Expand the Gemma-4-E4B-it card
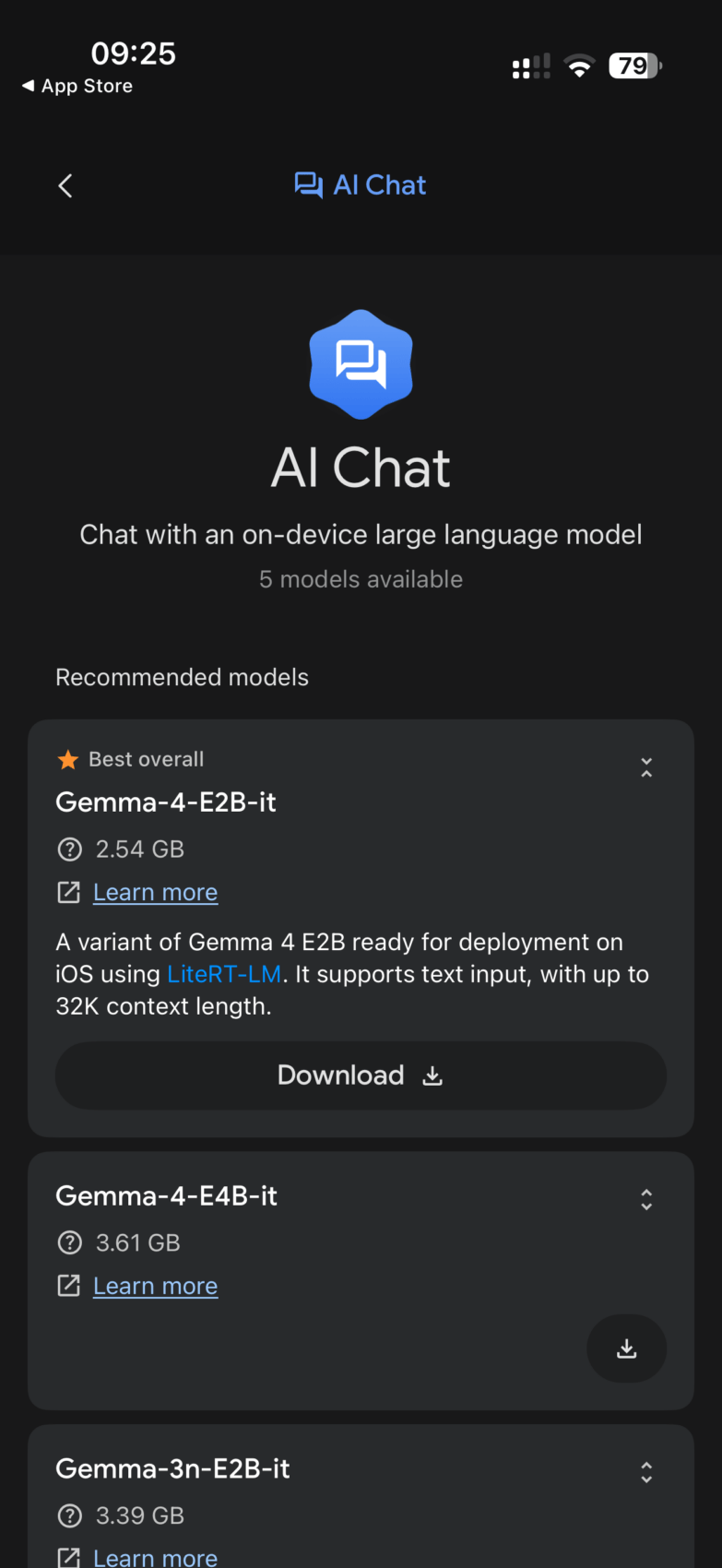722x1568 pixels. 646,1199
